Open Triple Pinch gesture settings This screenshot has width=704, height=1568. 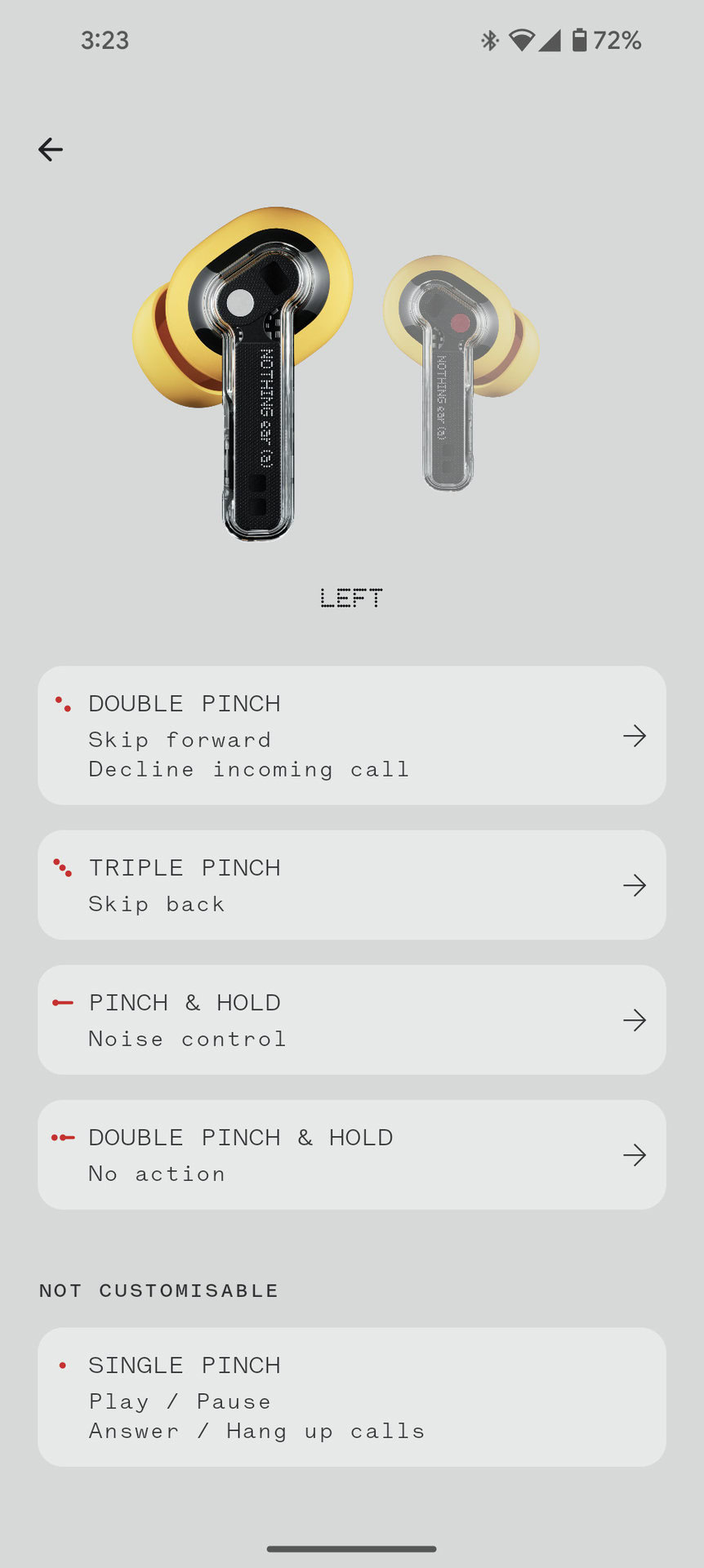point(351,884)
